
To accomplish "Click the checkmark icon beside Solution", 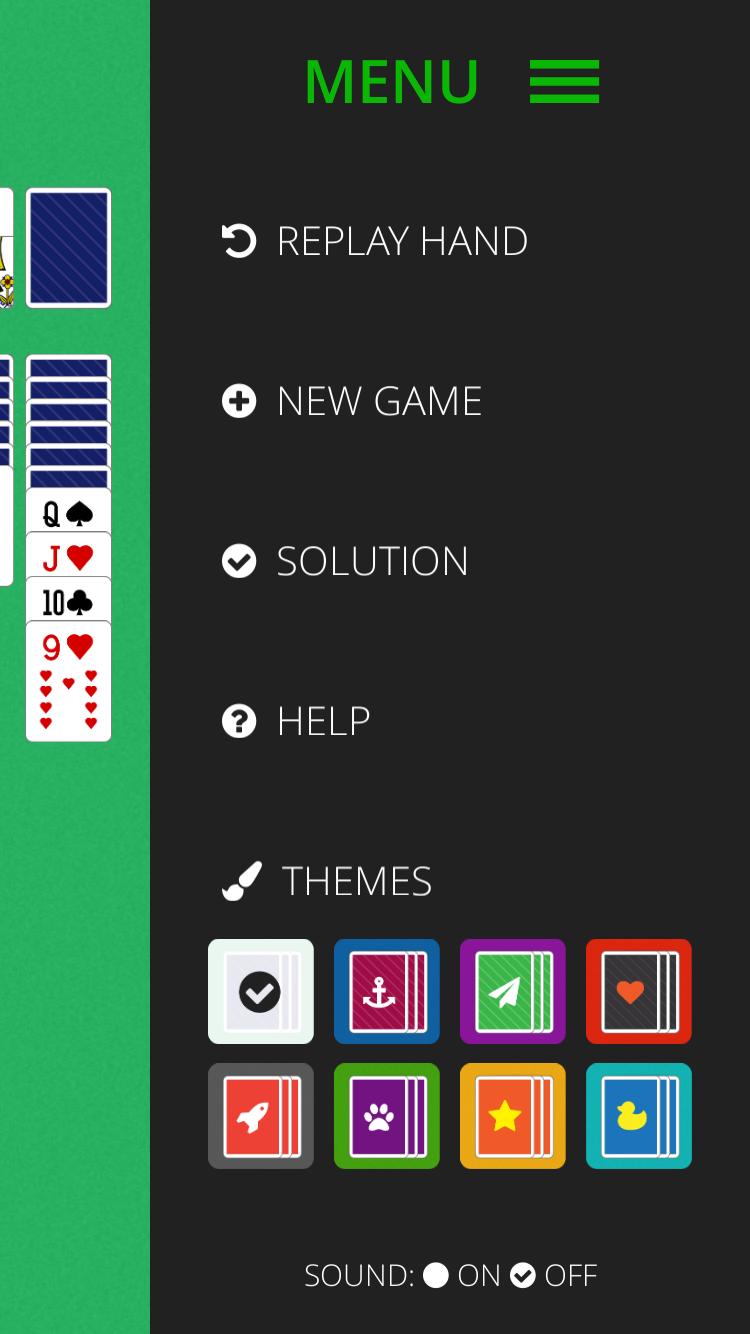I will tap(238, 561).
